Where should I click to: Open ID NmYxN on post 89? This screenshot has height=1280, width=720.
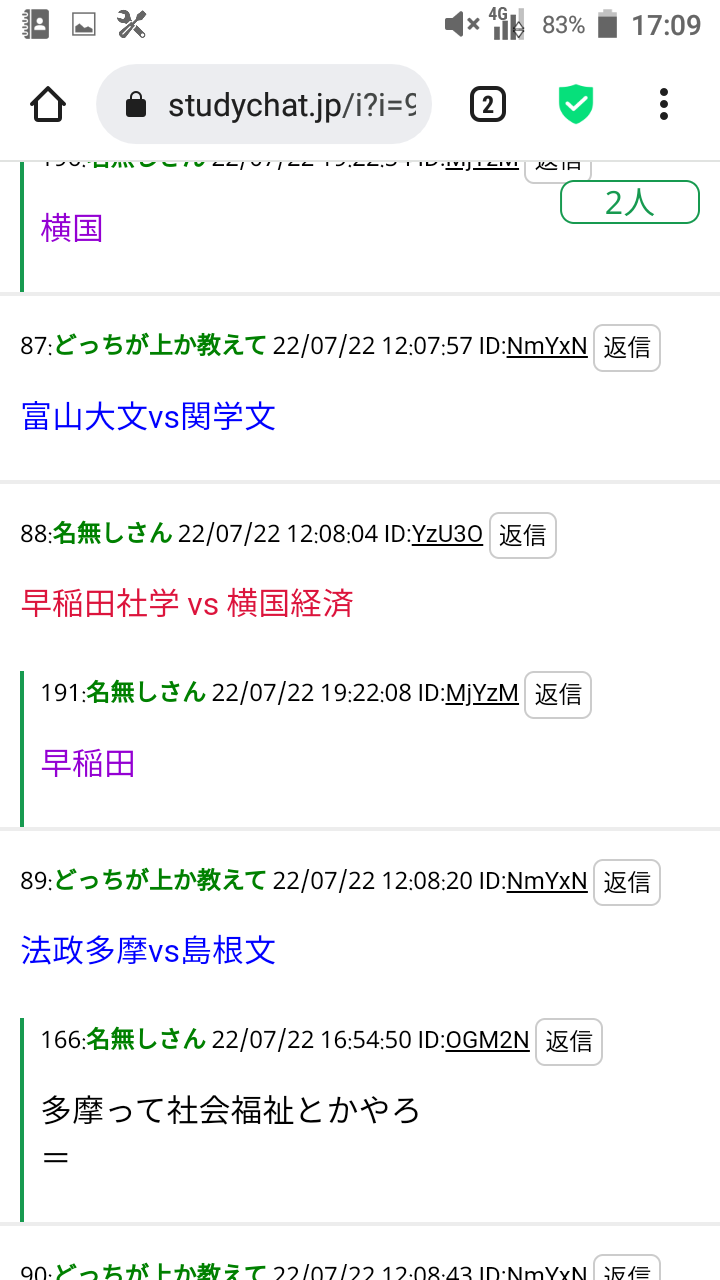click(x=547, y=882)
